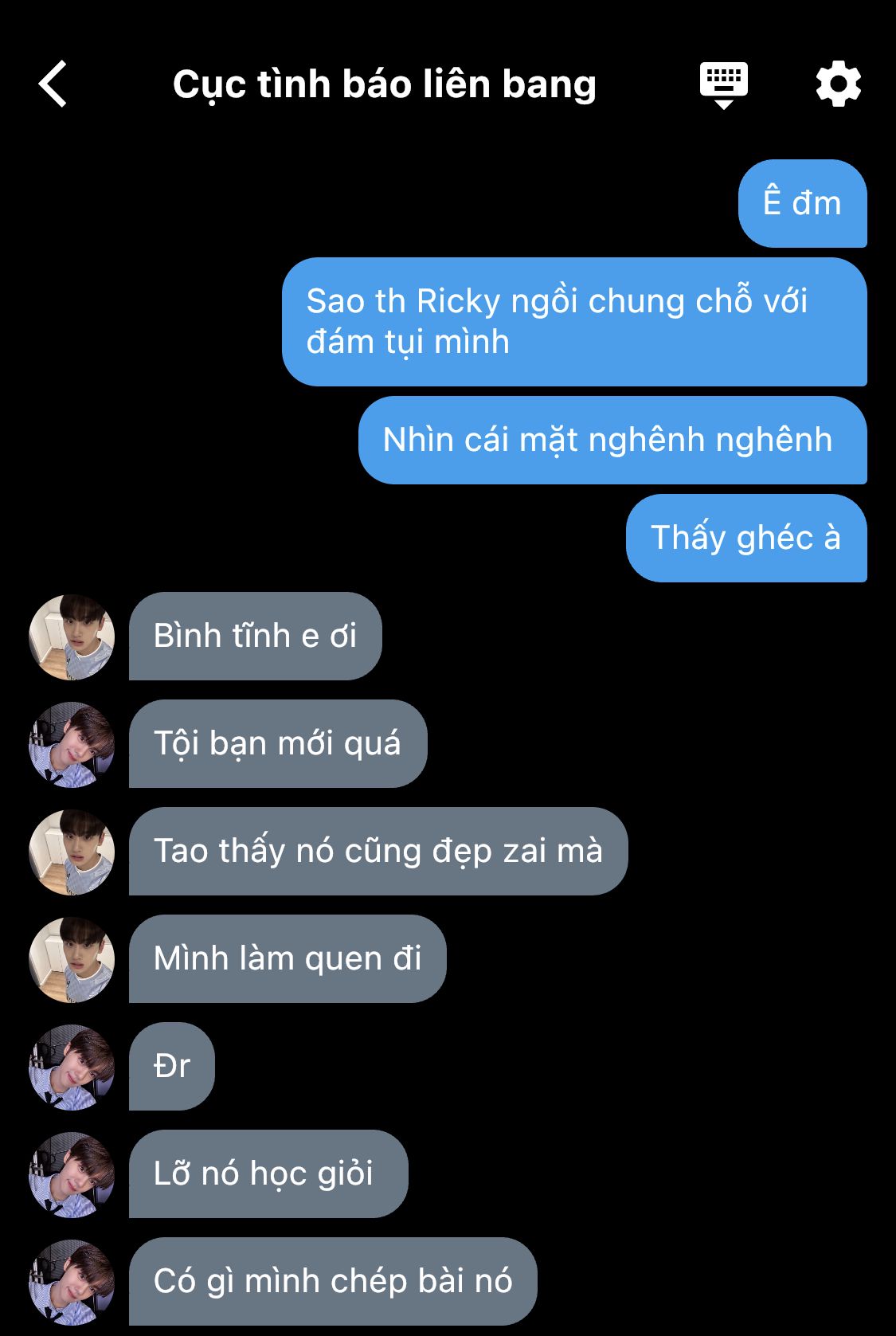This screenshot has height=1336, width=896.
Task: Tap the avatar beside "Bình tĩnh e ơi"
Action: [x=72, y=637]
